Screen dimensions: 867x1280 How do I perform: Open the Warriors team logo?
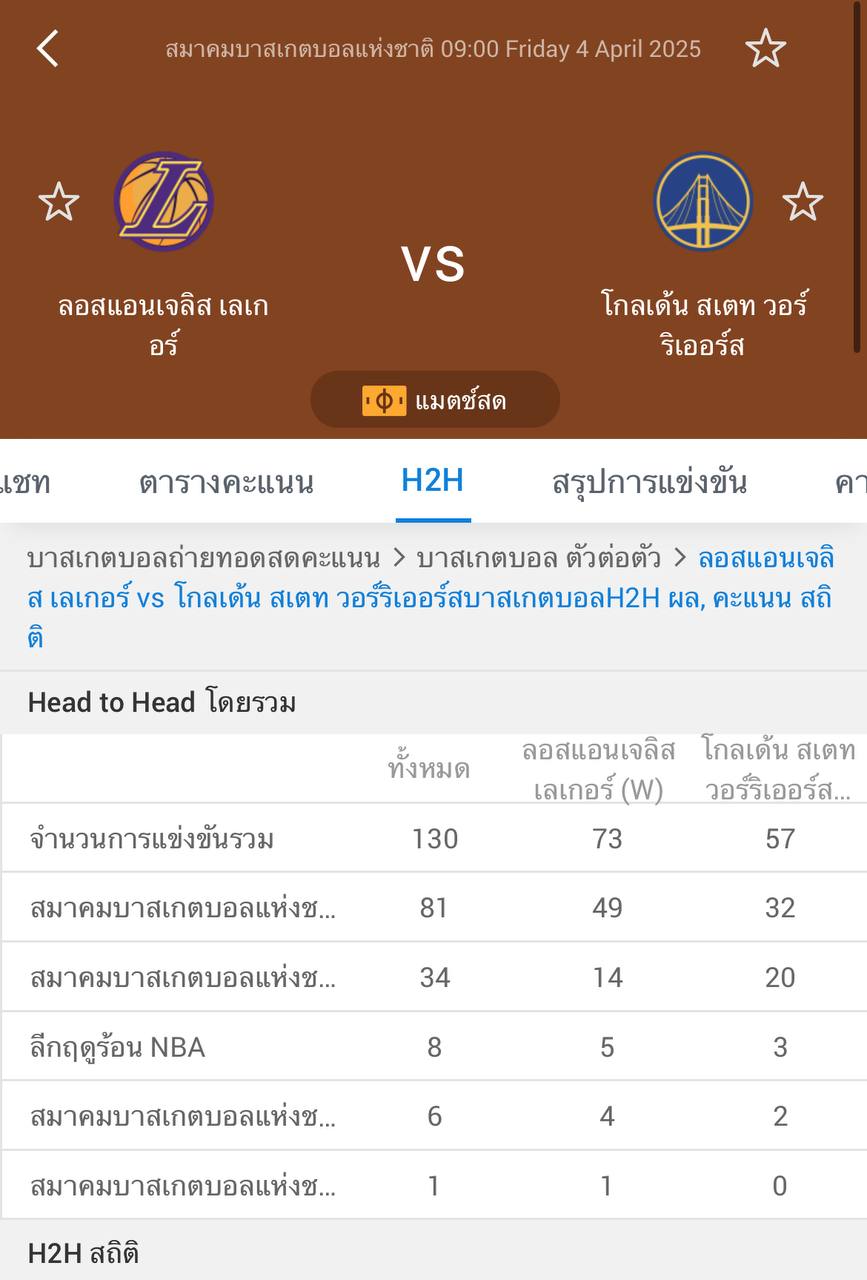coord(702,201)
